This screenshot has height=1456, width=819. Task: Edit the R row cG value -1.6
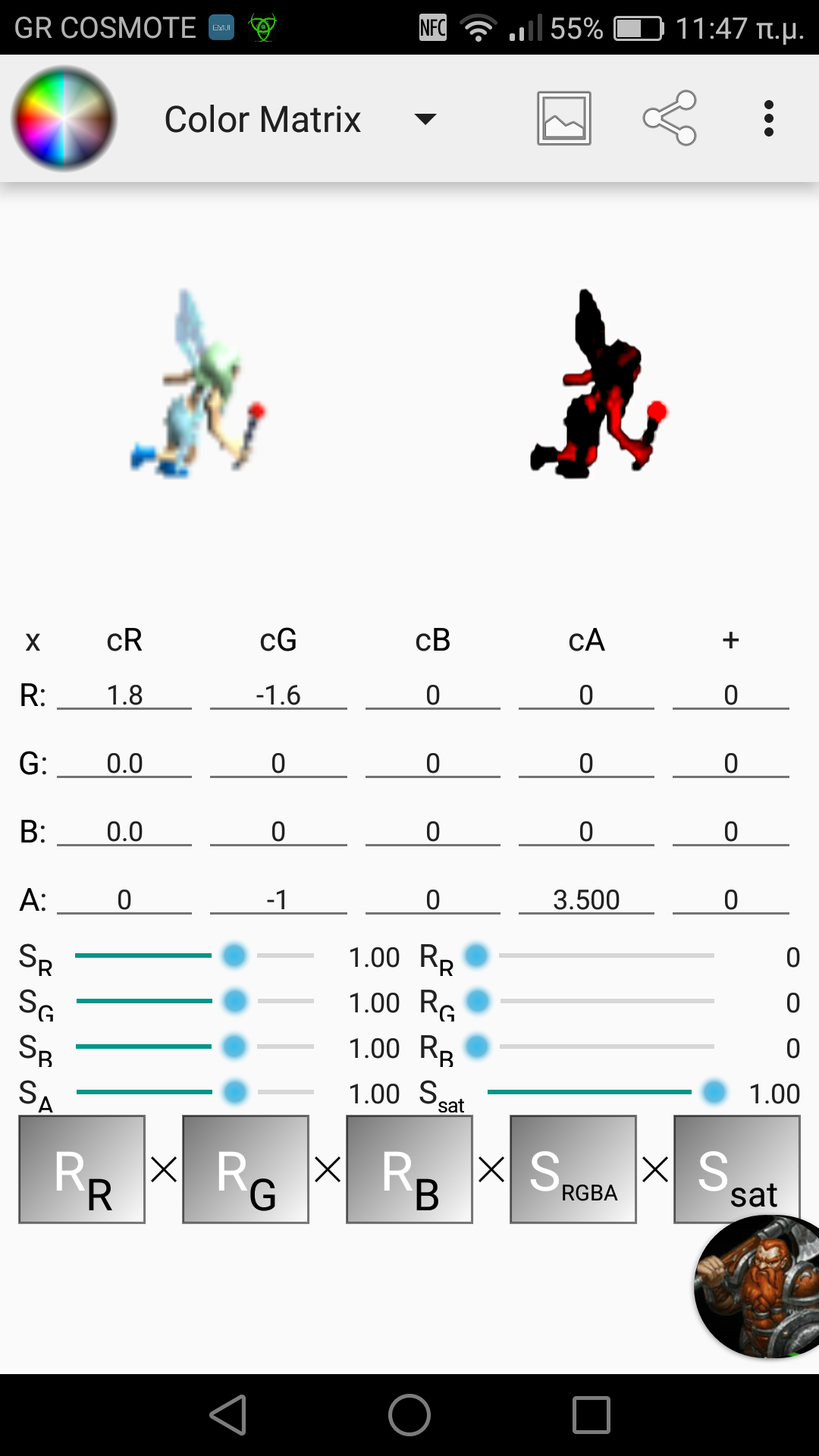point(278,695)
